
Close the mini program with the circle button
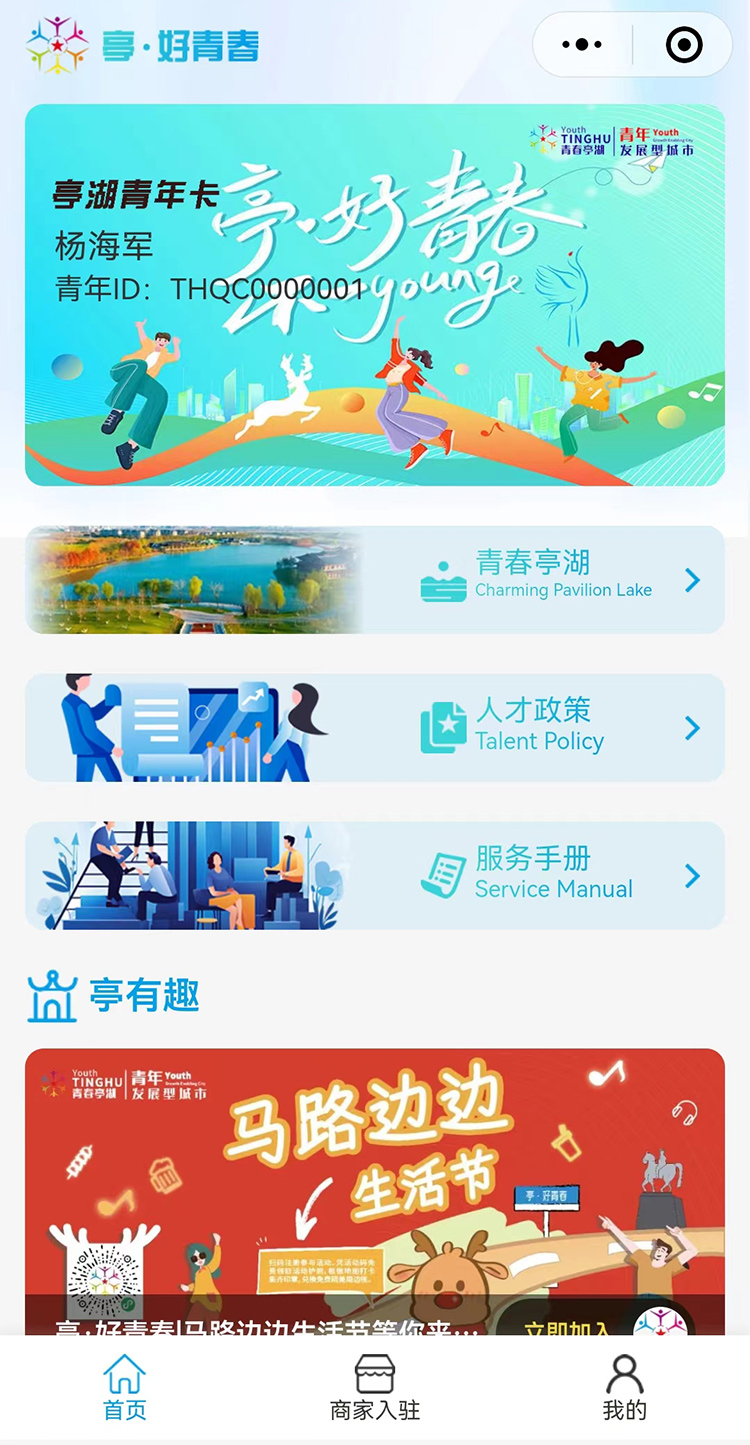pyautogui.click(x=684, y=45)
